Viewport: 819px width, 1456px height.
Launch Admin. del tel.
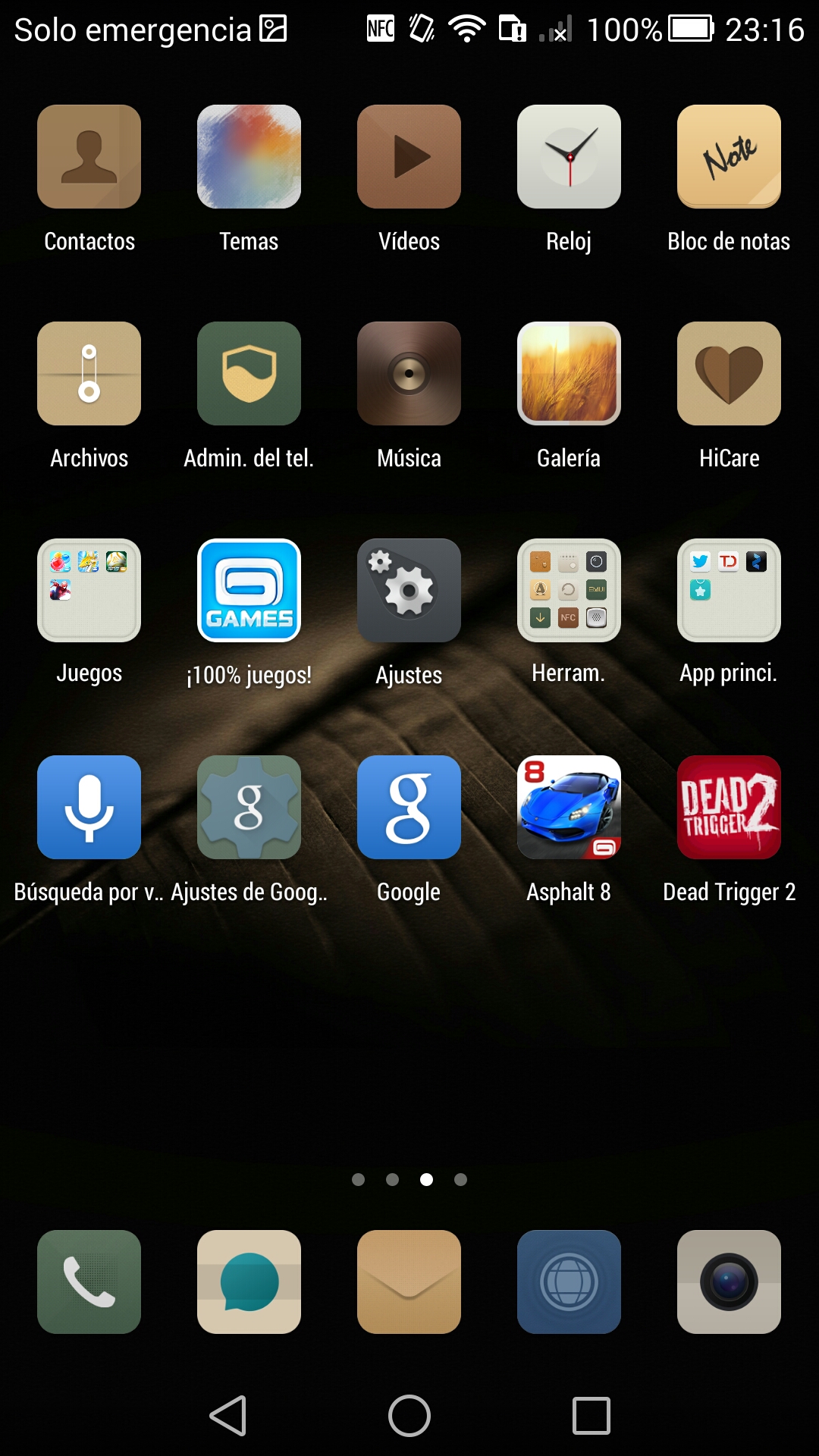coord(249,374)
